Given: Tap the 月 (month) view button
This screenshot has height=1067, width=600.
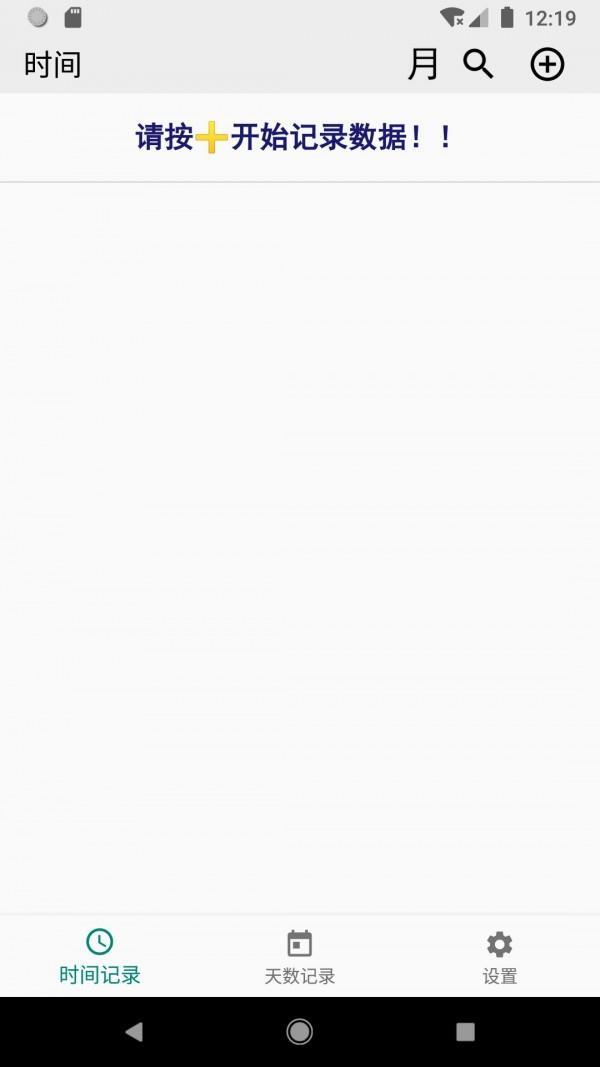Looking at the screenshot, I should [423, 65].
